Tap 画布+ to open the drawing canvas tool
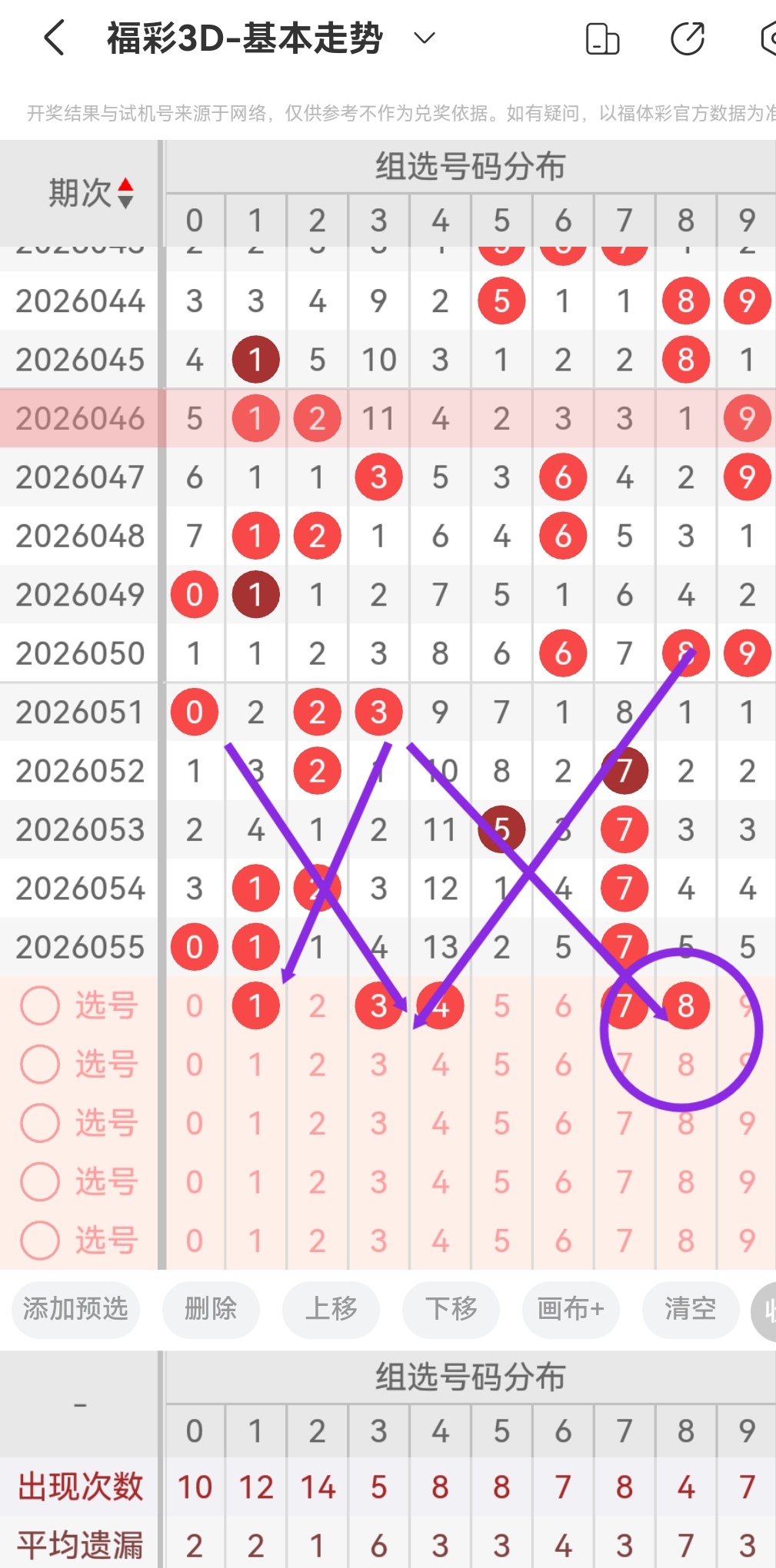Screen dimensions: 776x1568 (x=571, y=1311)
